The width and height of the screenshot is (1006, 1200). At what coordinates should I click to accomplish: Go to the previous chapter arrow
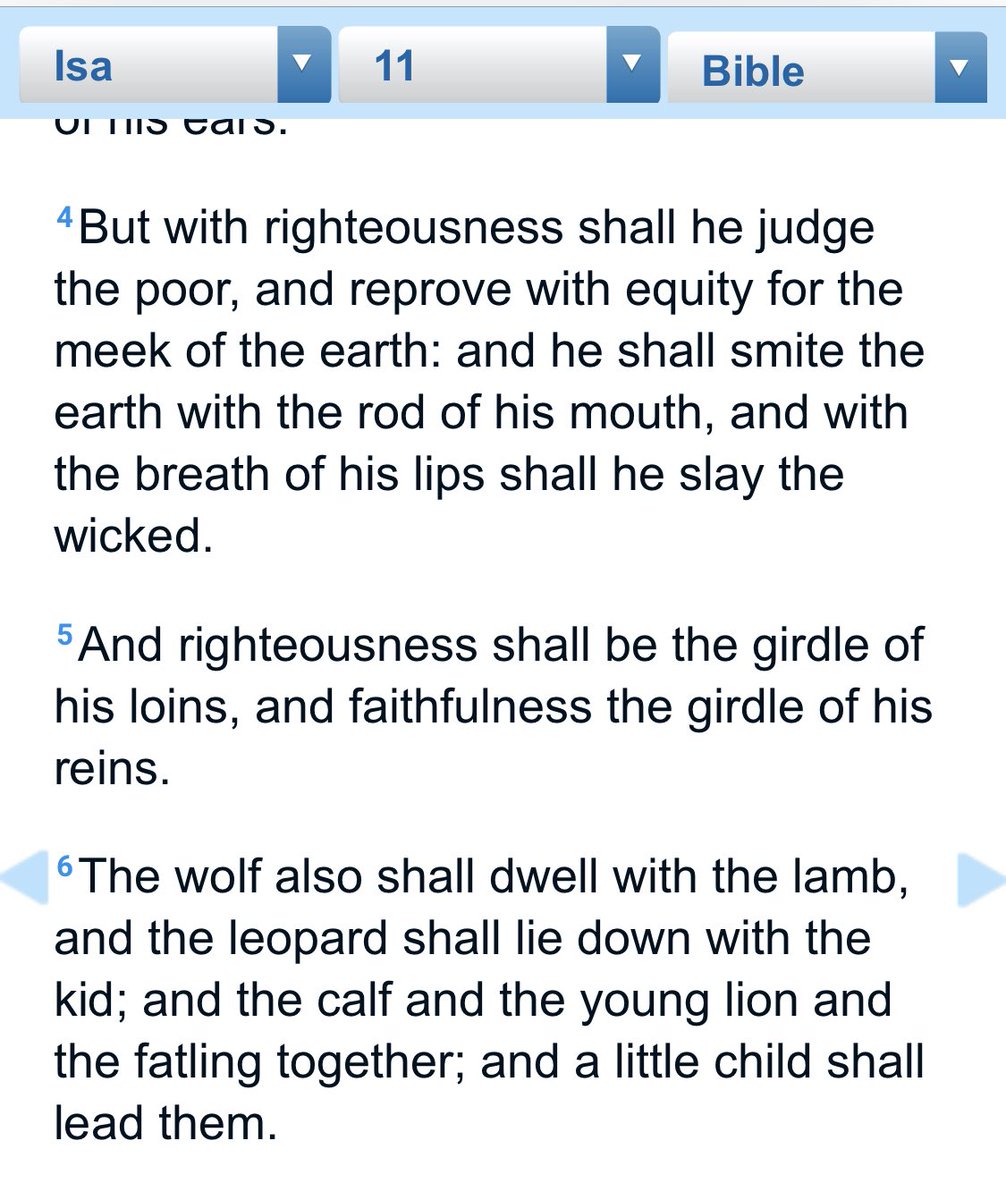pyautogui.click(x=26, y=878)
